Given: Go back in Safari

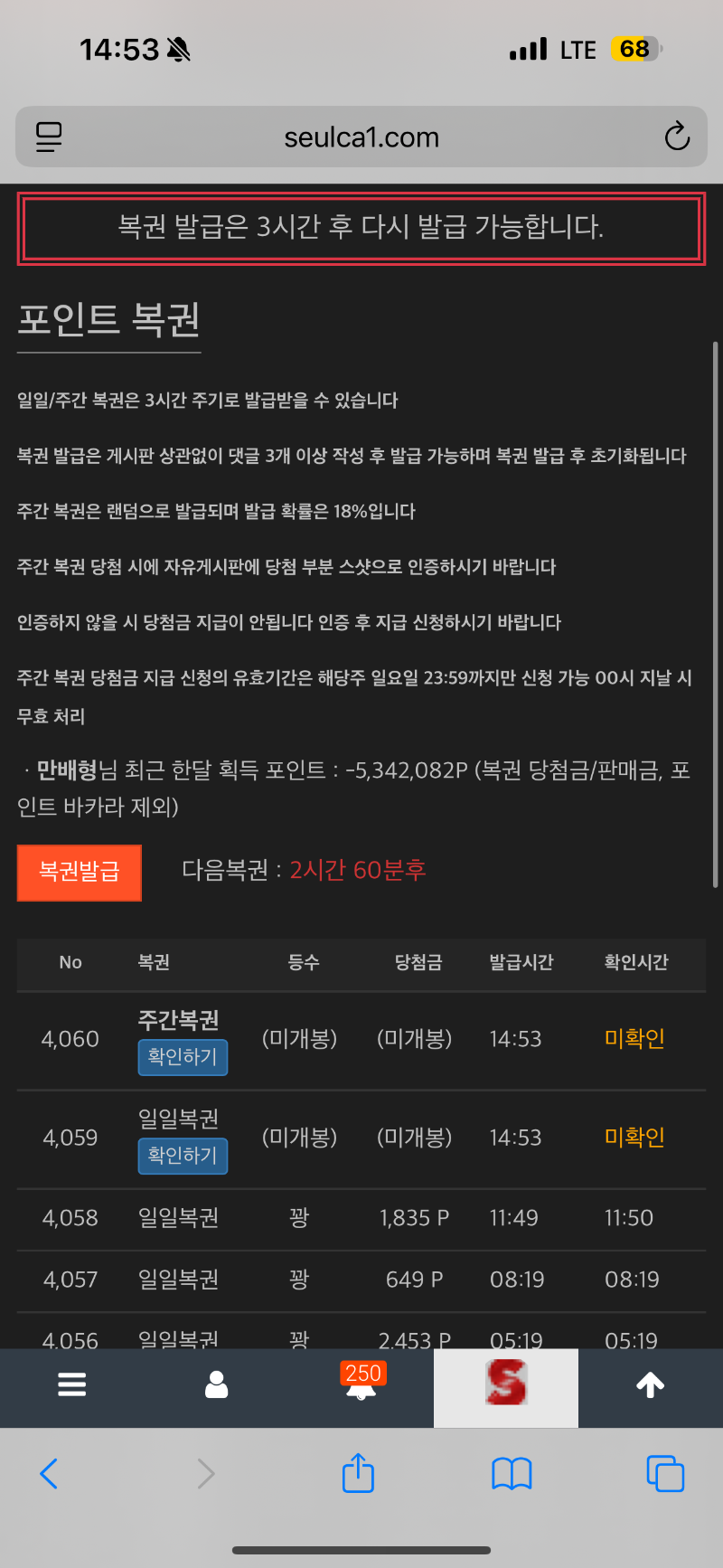Looking at the screenshot, I should [50, 1473].
